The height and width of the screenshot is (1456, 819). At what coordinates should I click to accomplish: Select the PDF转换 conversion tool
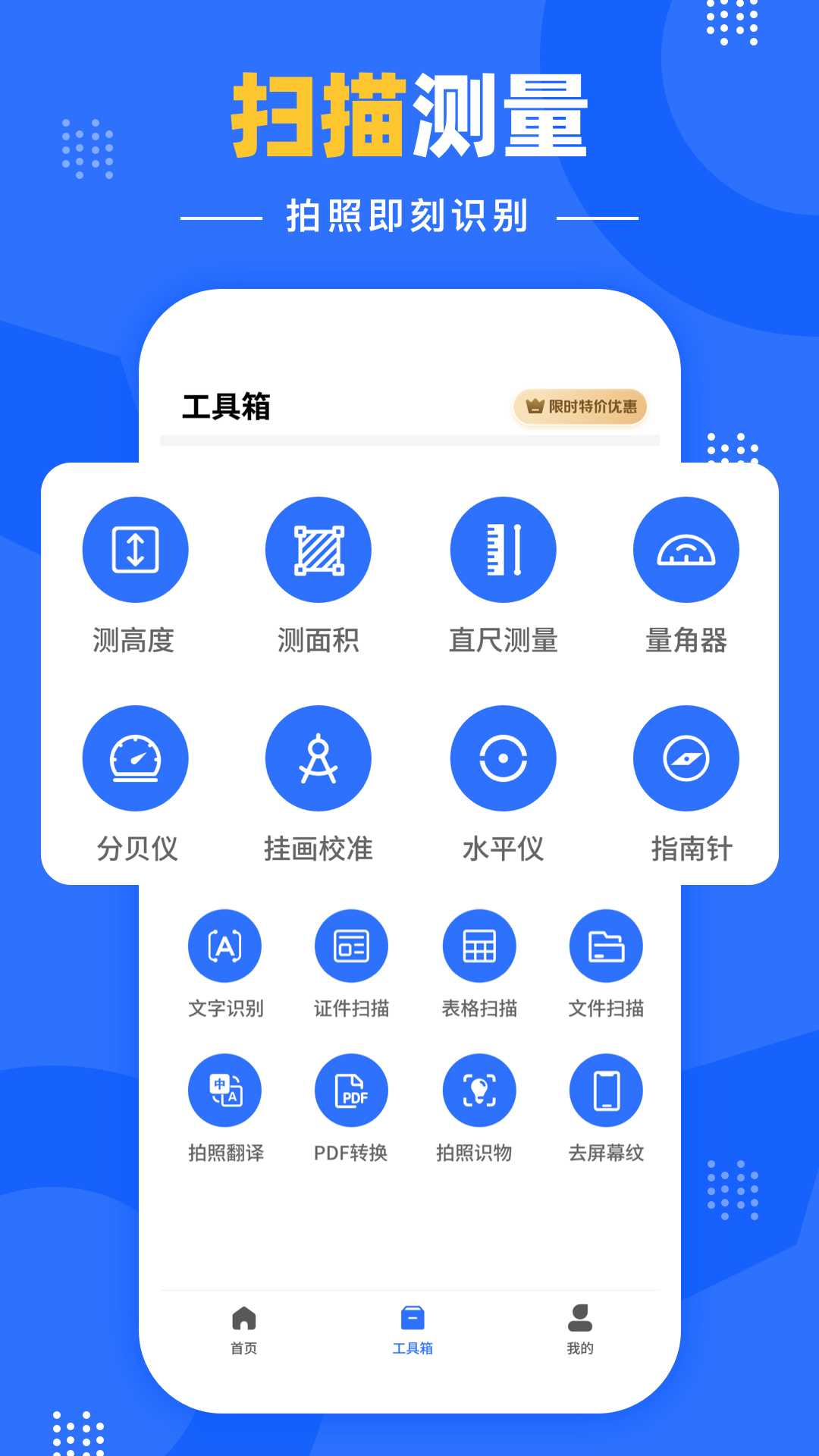click(352, 1089)
